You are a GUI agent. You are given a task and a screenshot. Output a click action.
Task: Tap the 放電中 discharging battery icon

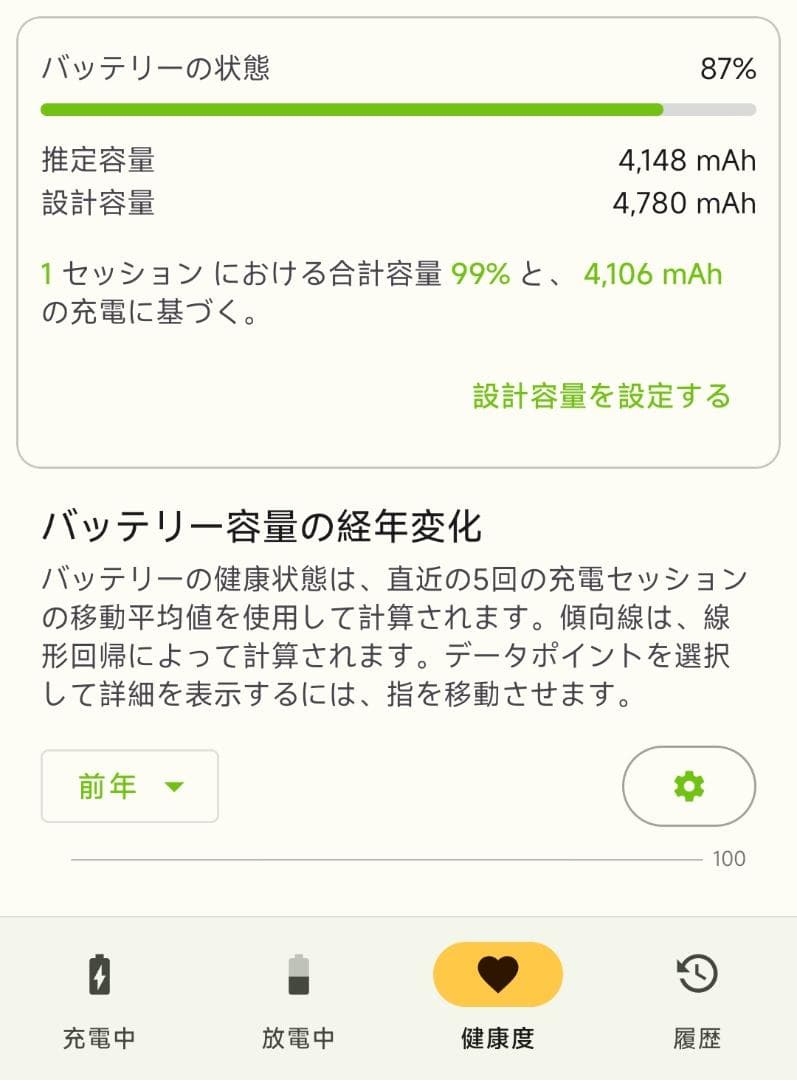point(299,973)
